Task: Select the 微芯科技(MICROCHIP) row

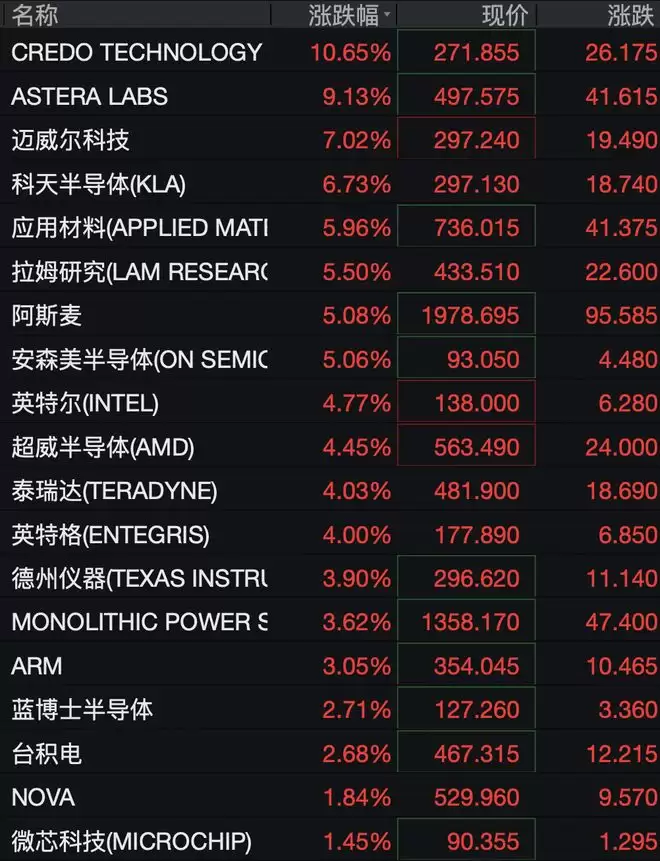Action: click(x=330, y=841)
